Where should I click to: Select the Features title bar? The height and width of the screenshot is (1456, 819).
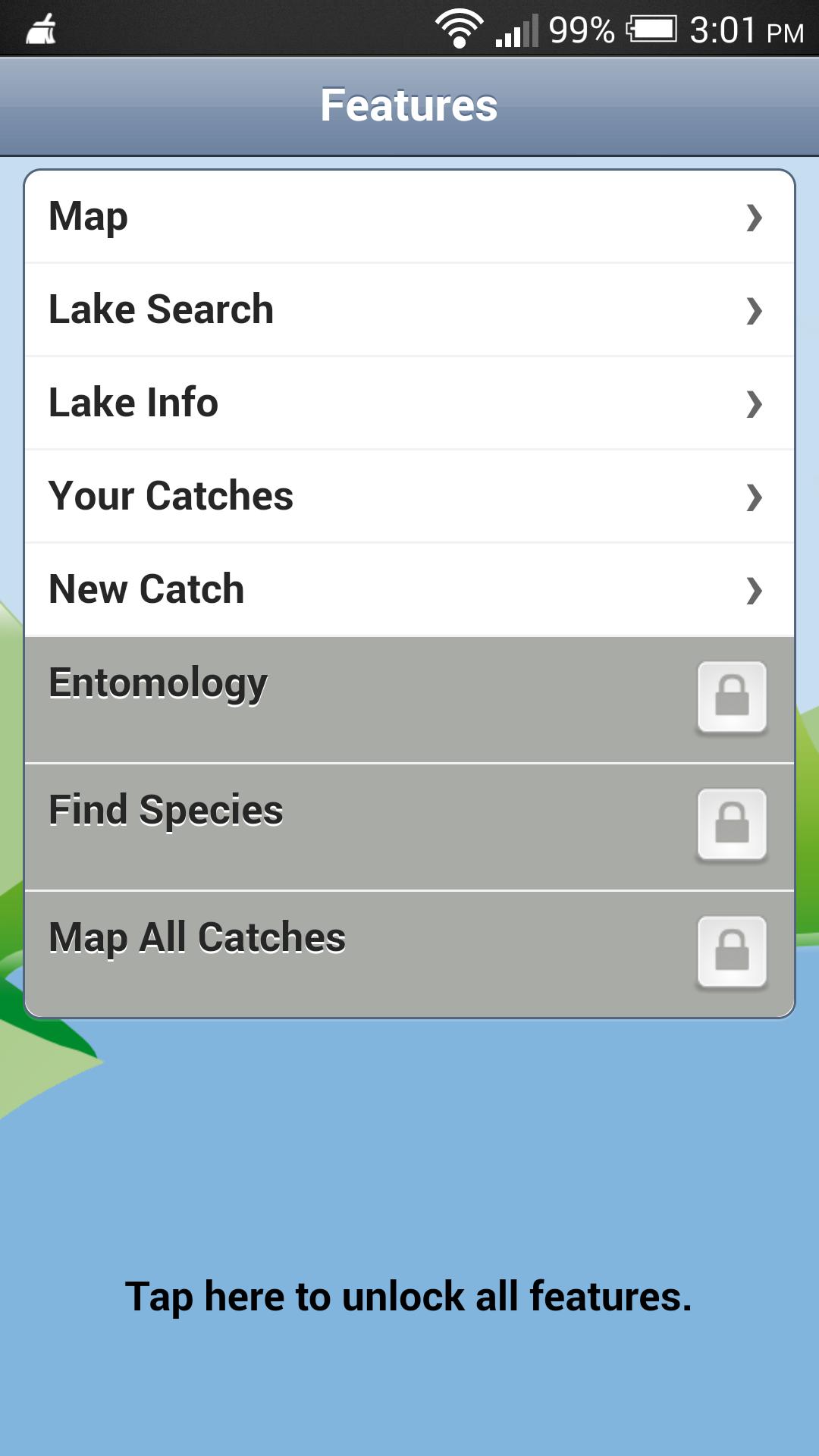pyautogui.click(x=409, y=105)
